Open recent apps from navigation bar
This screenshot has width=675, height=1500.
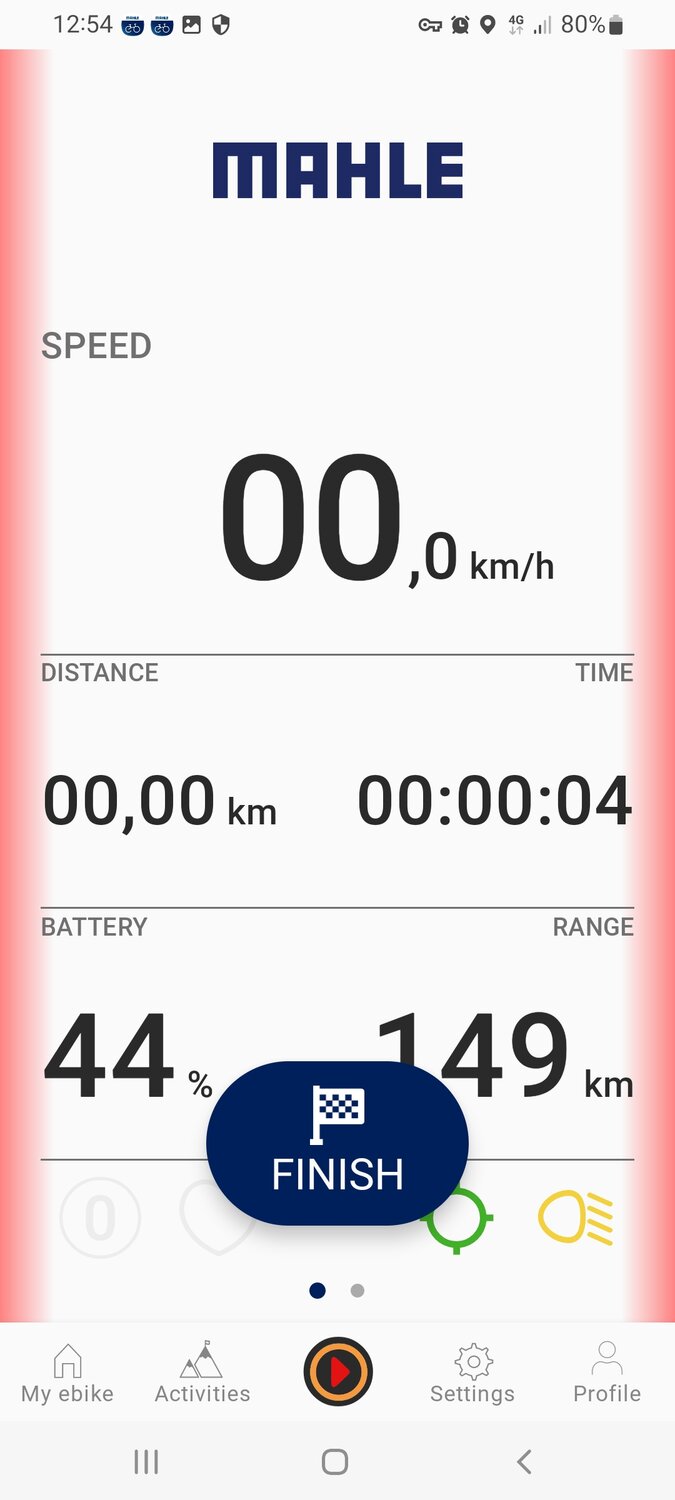[x=146, y=1462]
